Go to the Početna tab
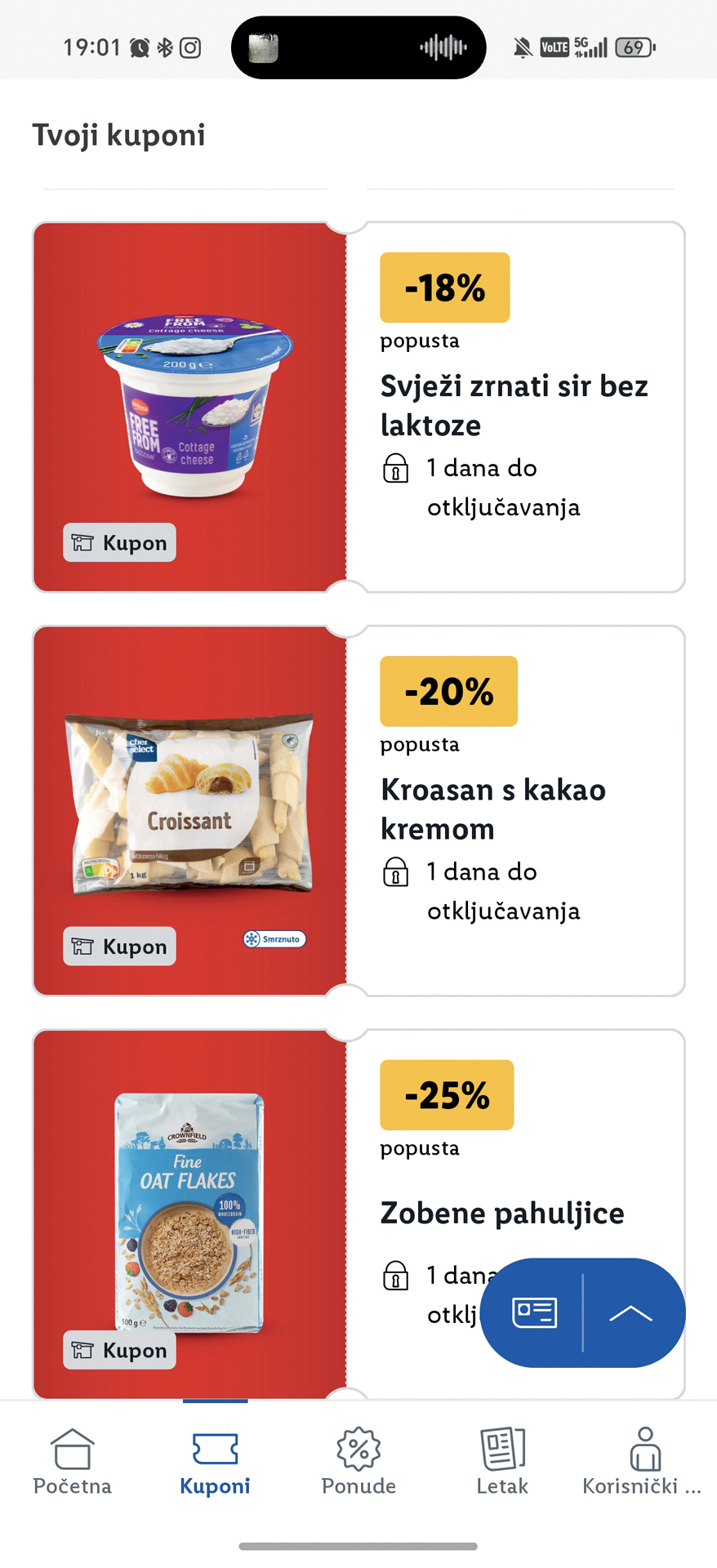This screenshot has width=717, height=1568. [x=72, y=1462]
